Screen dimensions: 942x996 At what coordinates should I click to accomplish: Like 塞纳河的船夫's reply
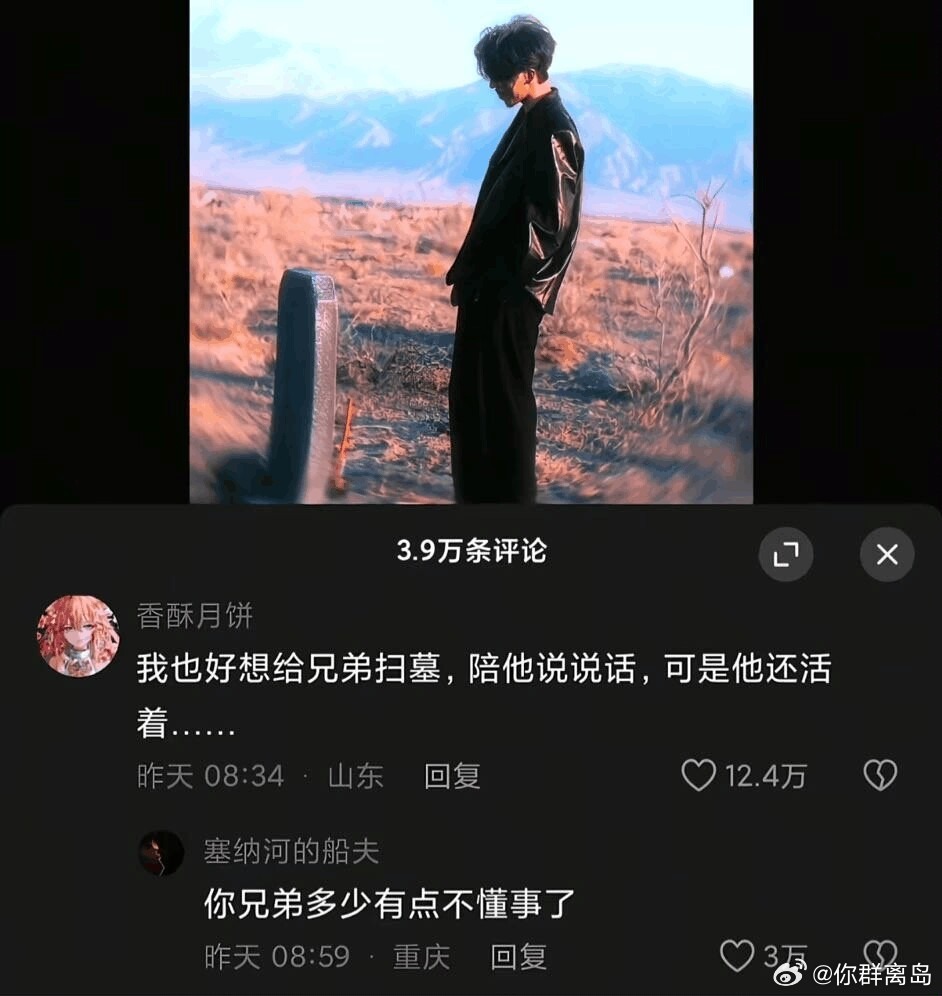tap(738, 956)
